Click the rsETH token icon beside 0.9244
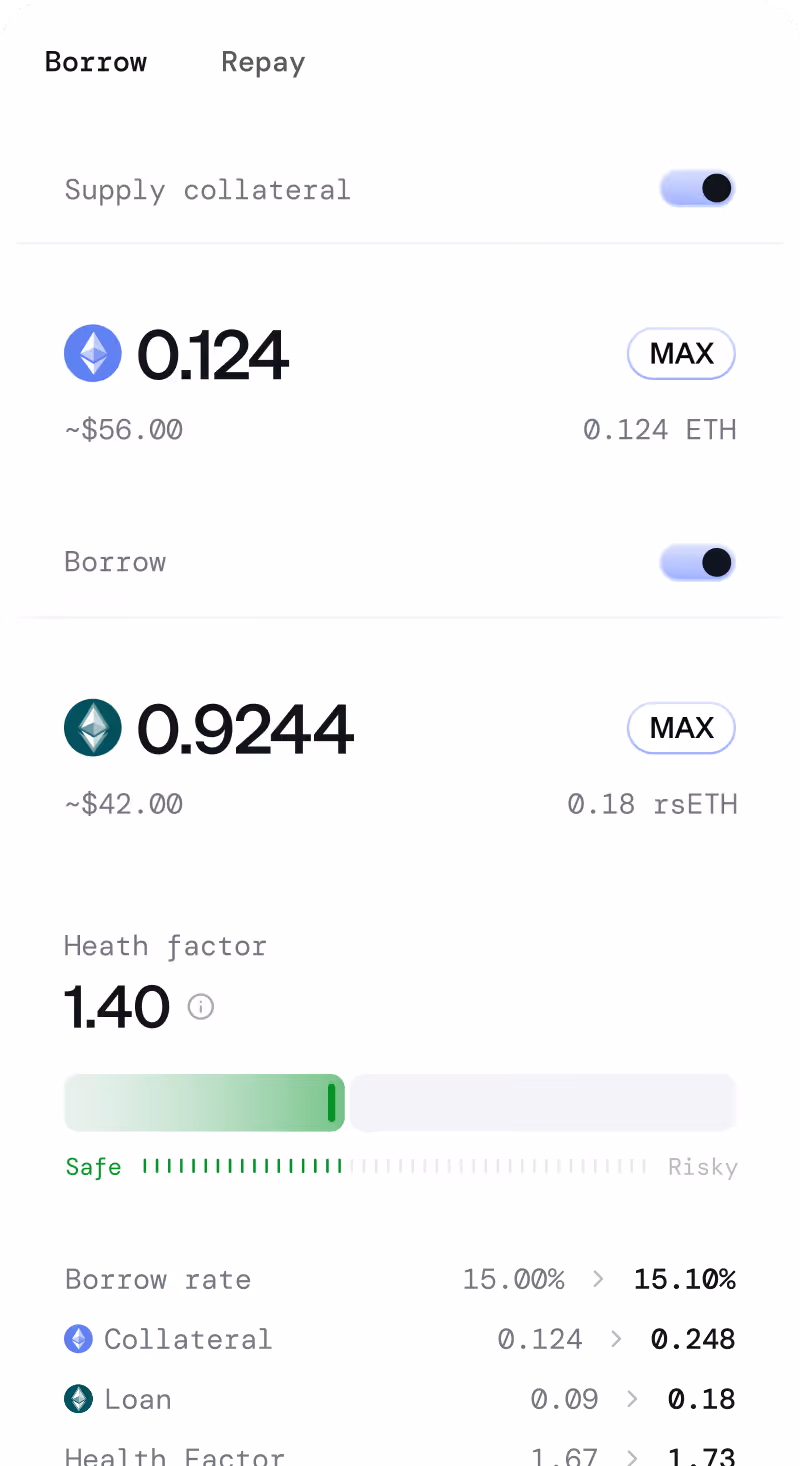The image size is (800, 1466). (x=92, y=728)
